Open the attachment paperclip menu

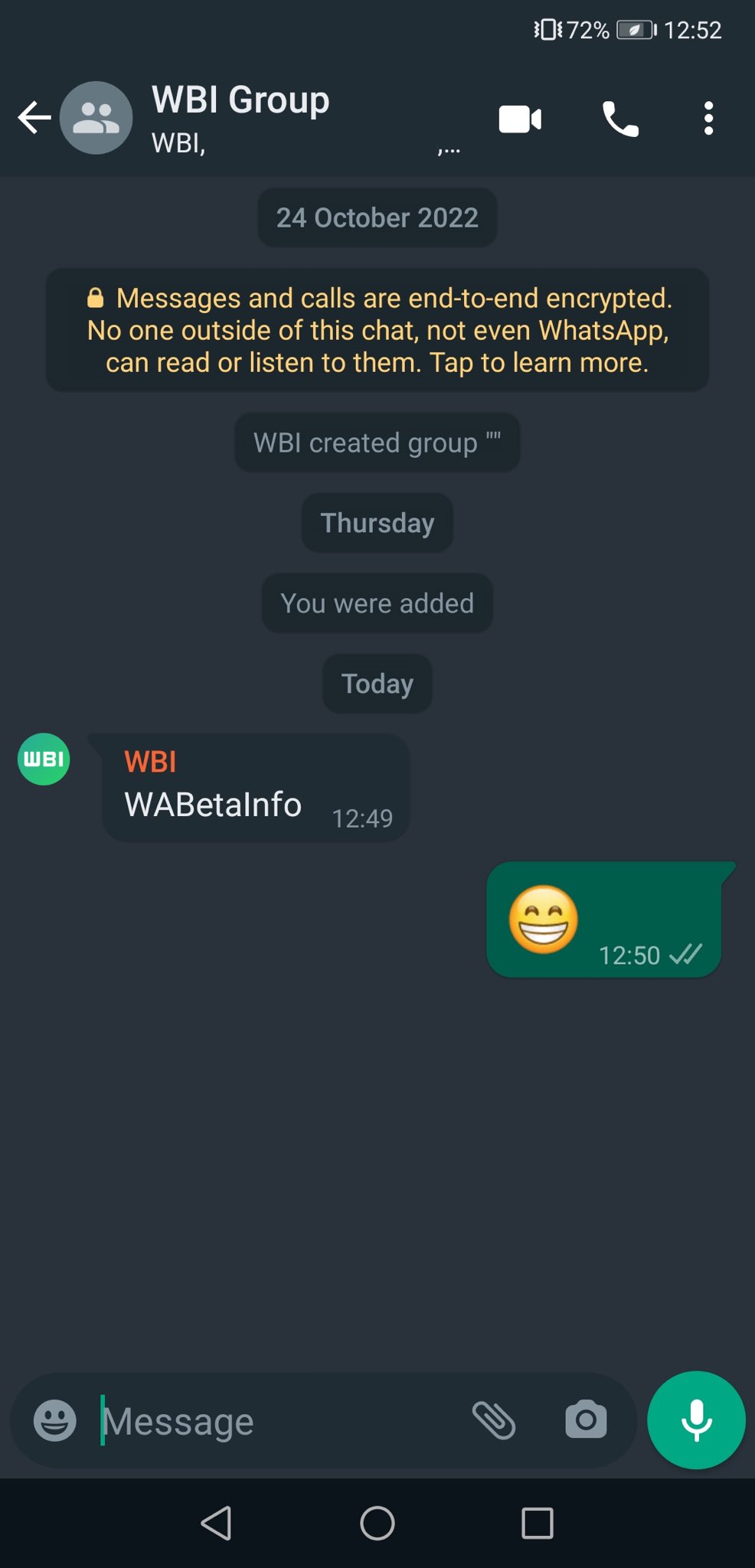(494, 1421)
